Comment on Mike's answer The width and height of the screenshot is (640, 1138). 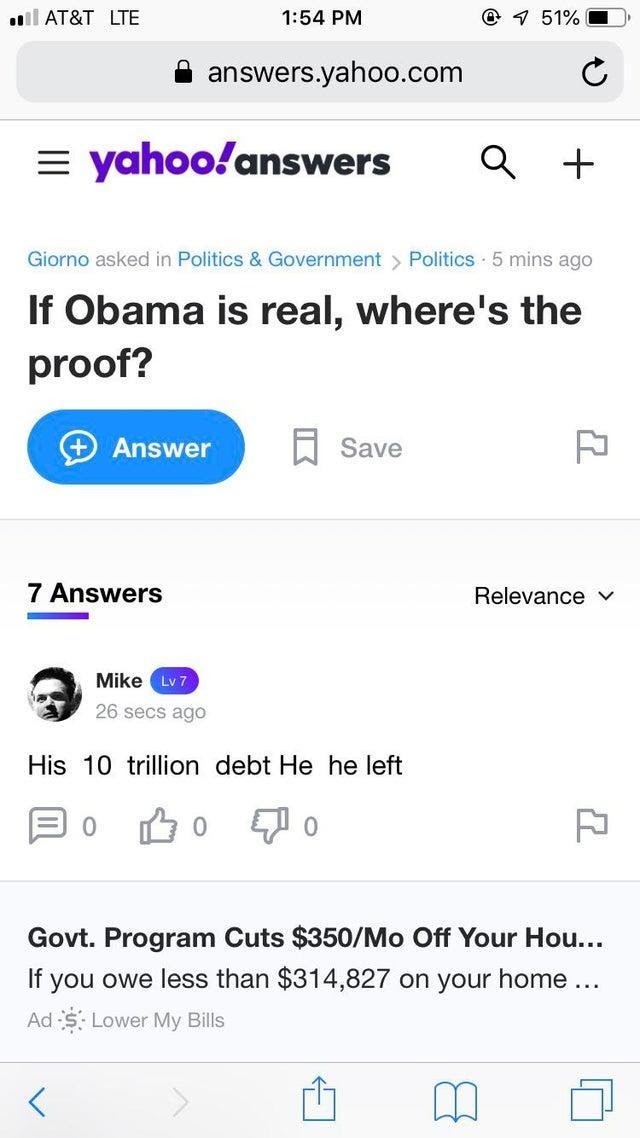46,826
